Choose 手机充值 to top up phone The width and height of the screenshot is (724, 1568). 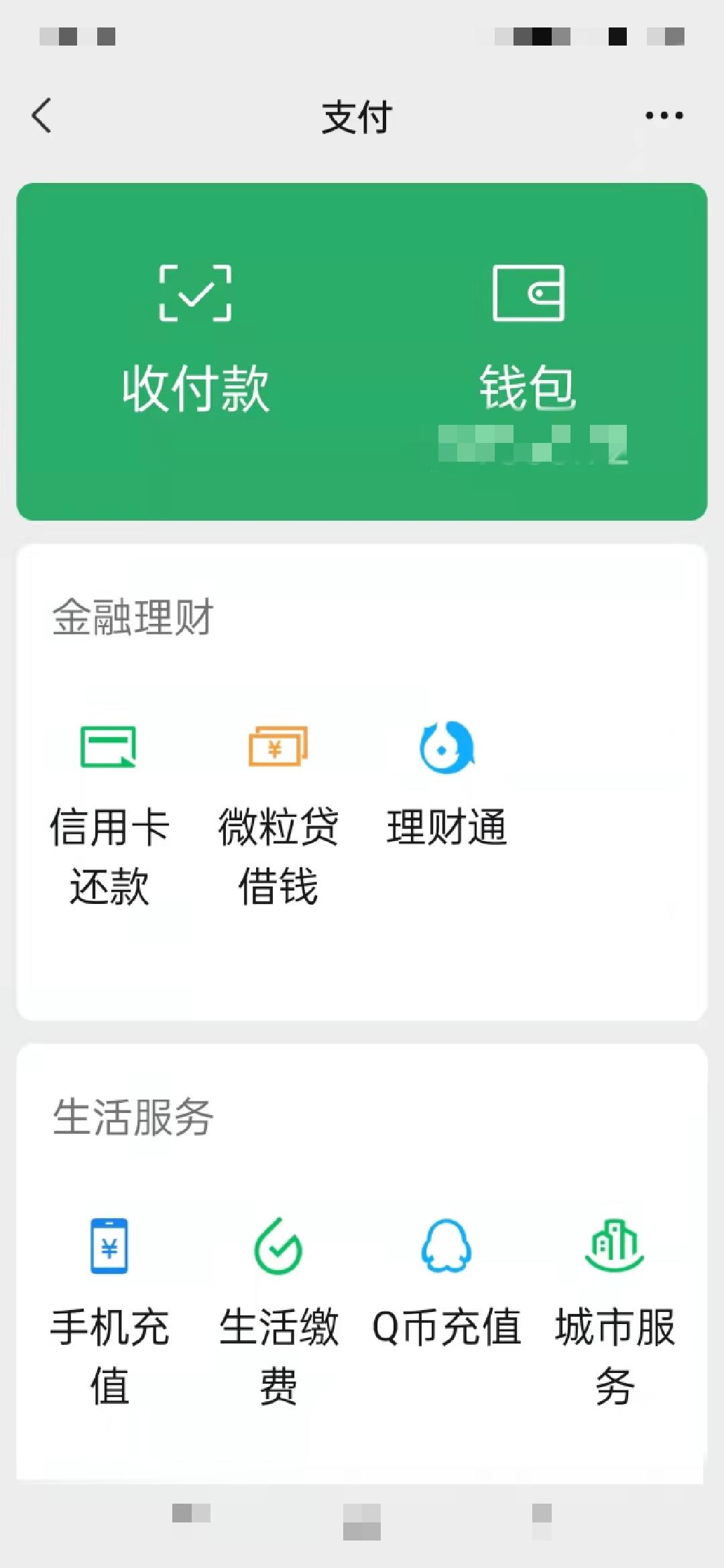coord(109,1312)
